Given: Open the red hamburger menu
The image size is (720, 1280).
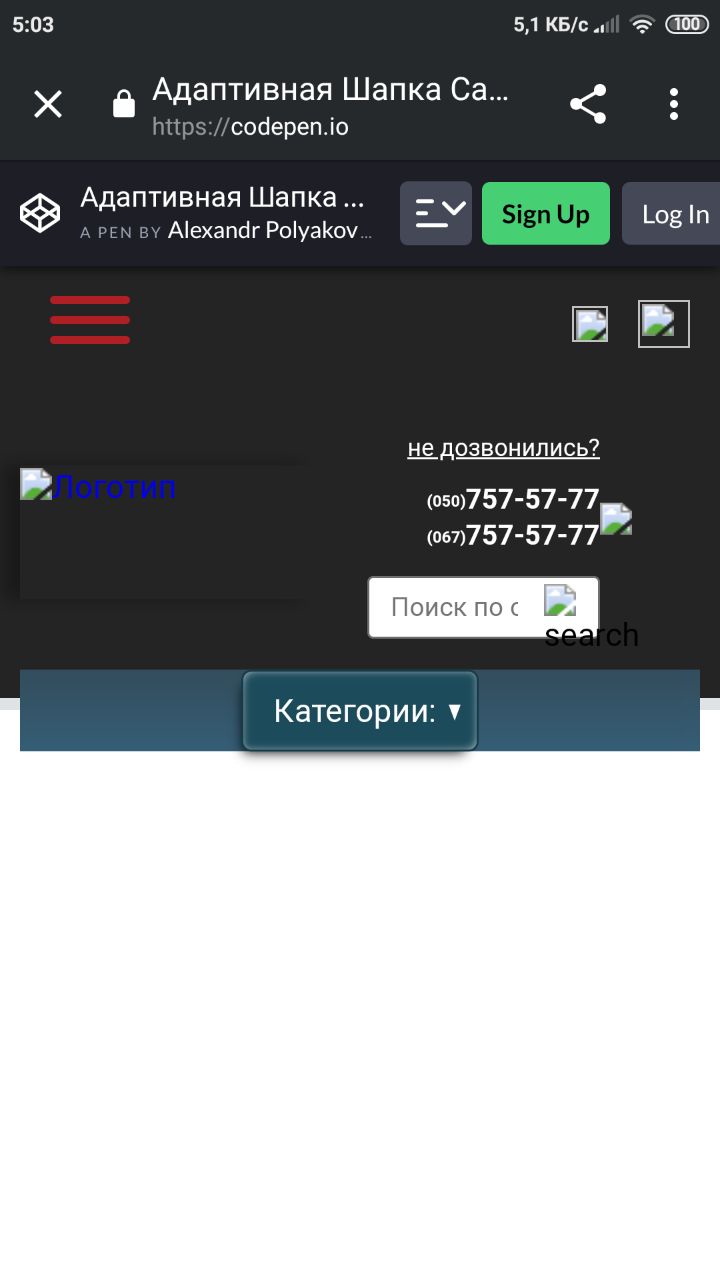Looking at the screenshot, I should 90,320.
